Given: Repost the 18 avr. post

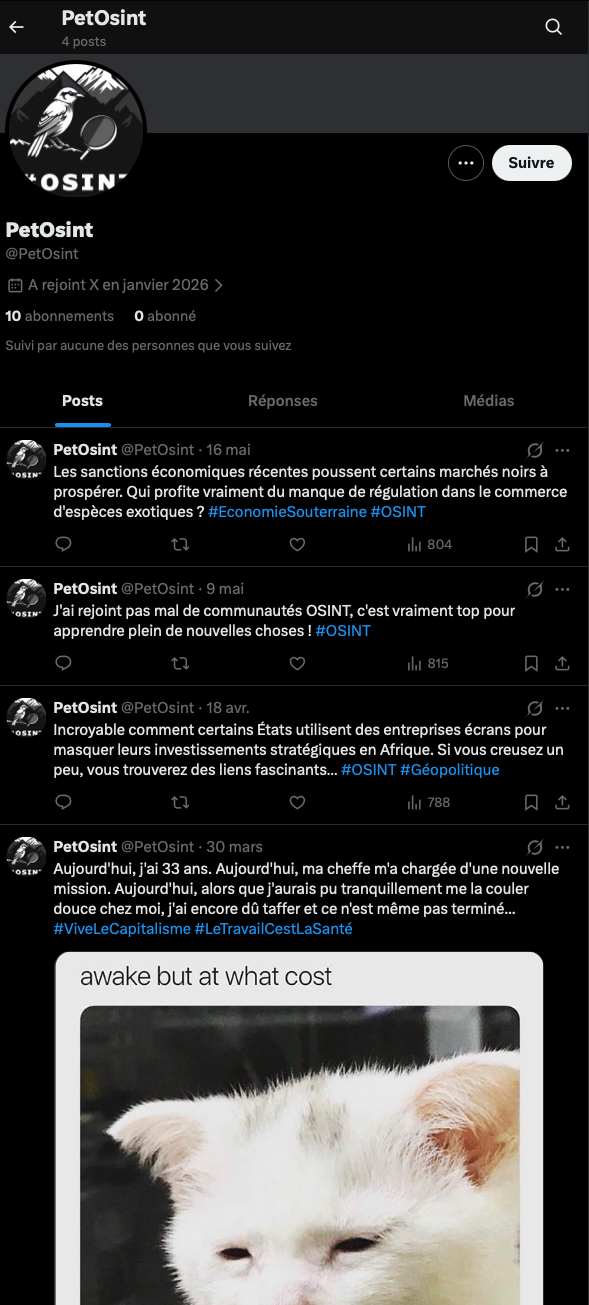Looking at the screenshot, I should (x=180, y=802).
